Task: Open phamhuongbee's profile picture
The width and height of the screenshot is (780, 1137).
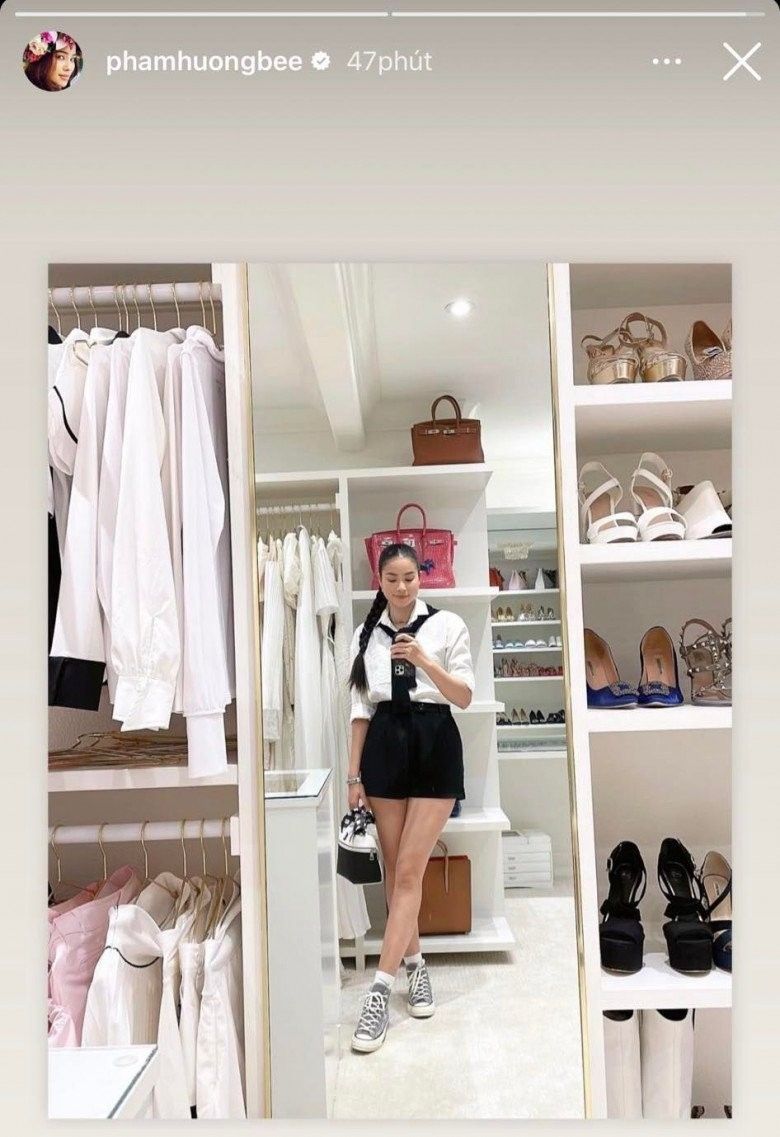Action: [x=52, y=61]
